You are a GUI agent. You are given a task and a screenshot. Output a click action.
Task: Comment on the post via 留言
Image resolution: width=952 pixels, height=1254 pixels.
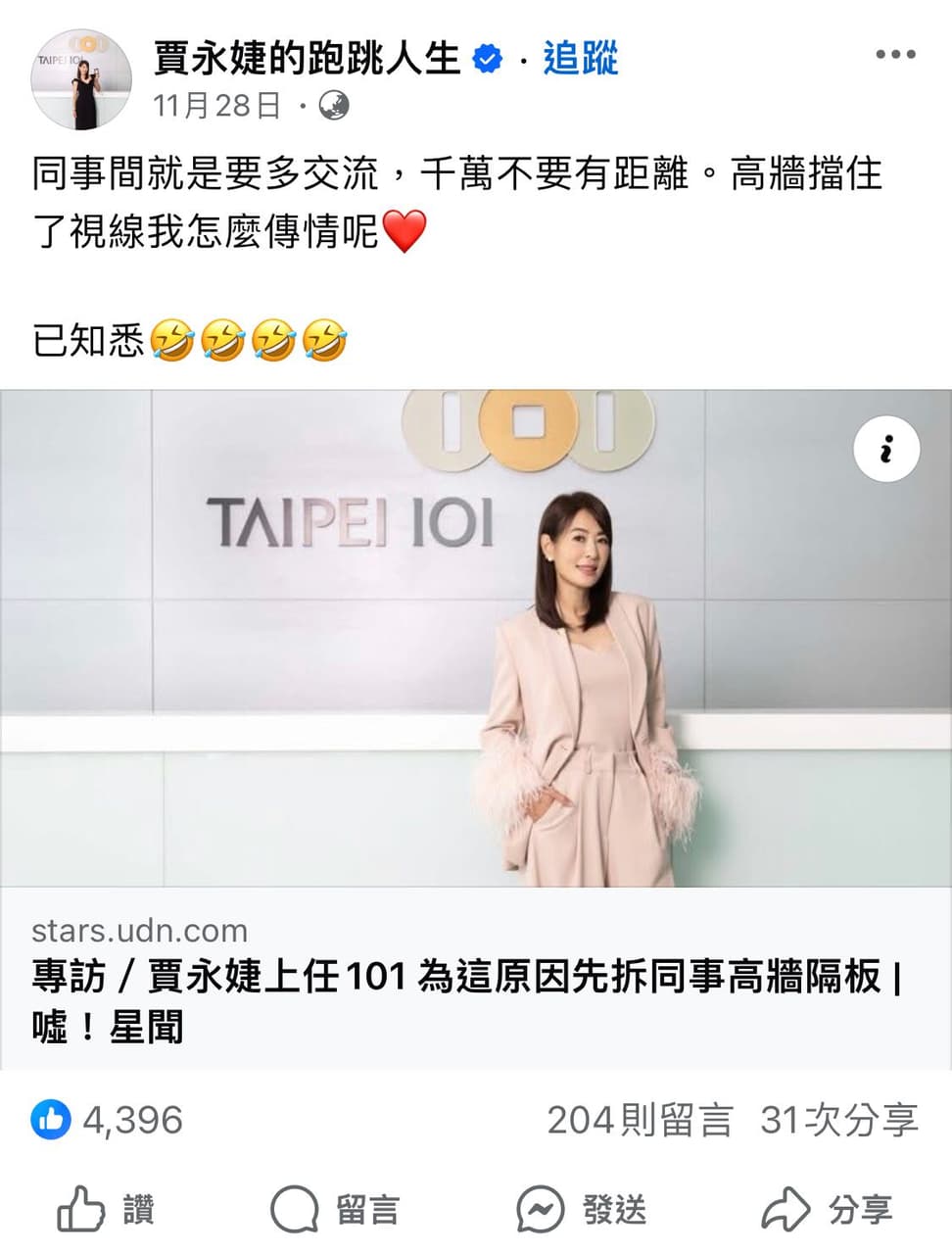tap(335, 1210)
